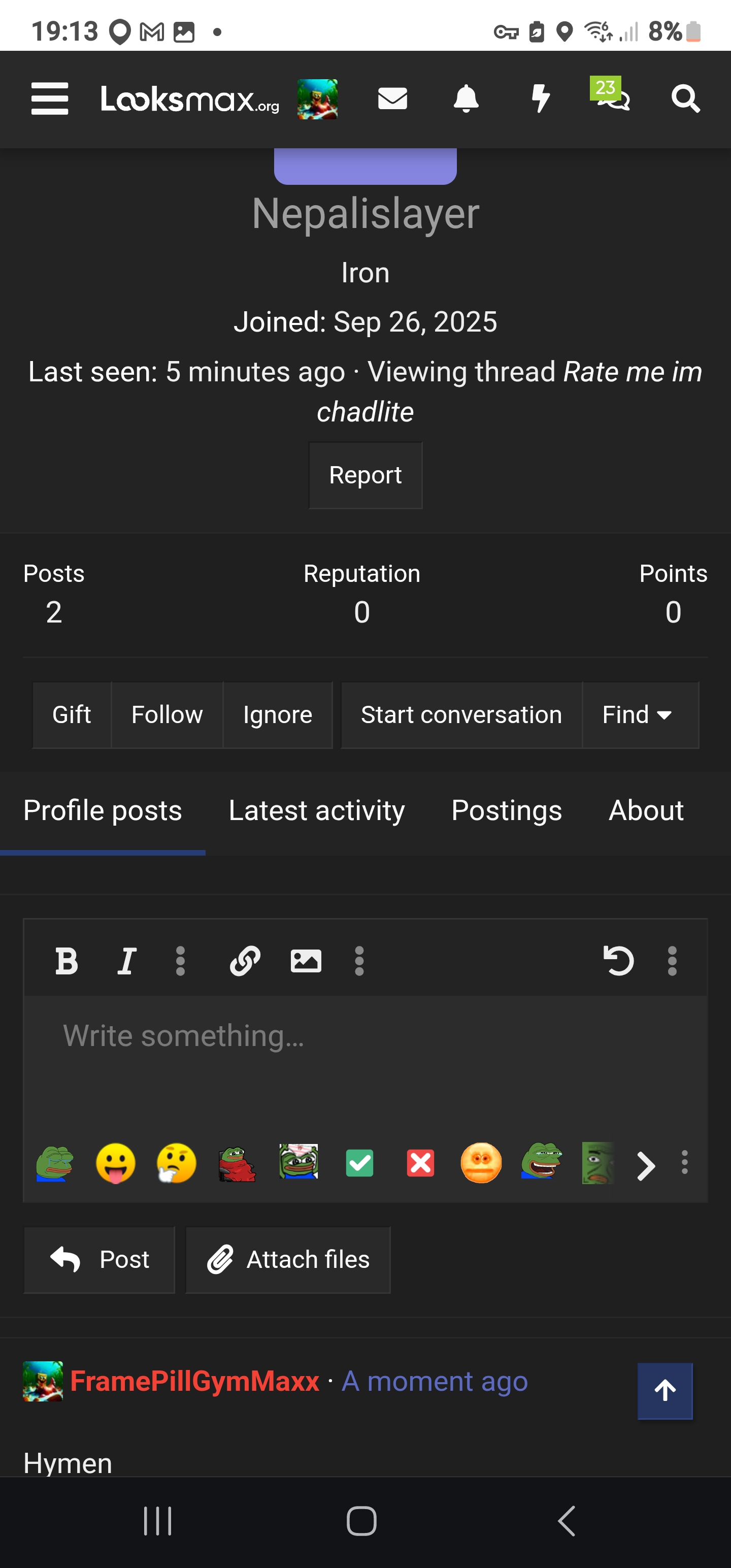Viewport: 731px width, 1568px height.
Task: Submit the profile post with Post
Action: [100, 1259]
